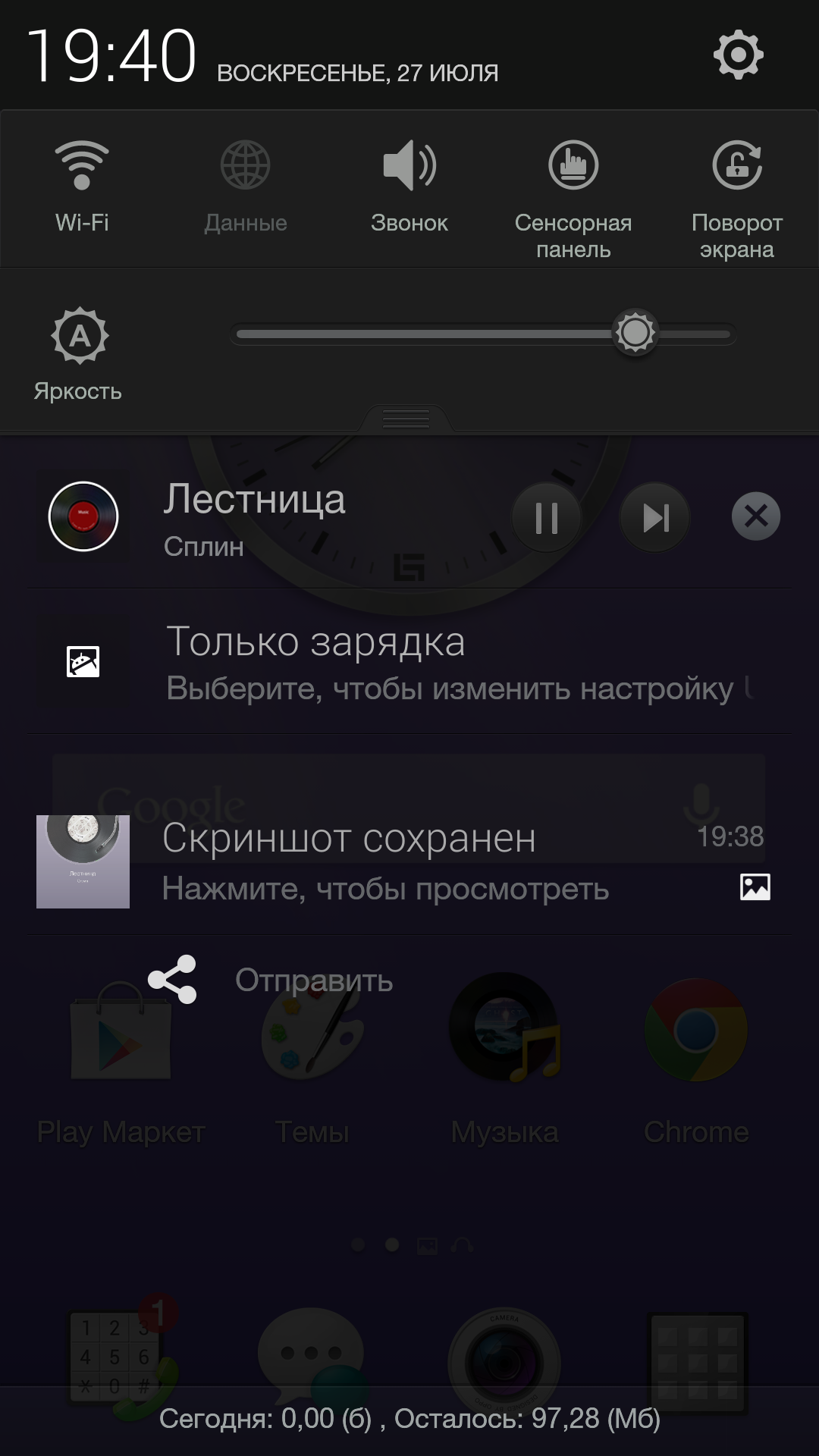This screenshot has height=1456, width=819.
Task: Skip to the next track
Action: [654, 518]
